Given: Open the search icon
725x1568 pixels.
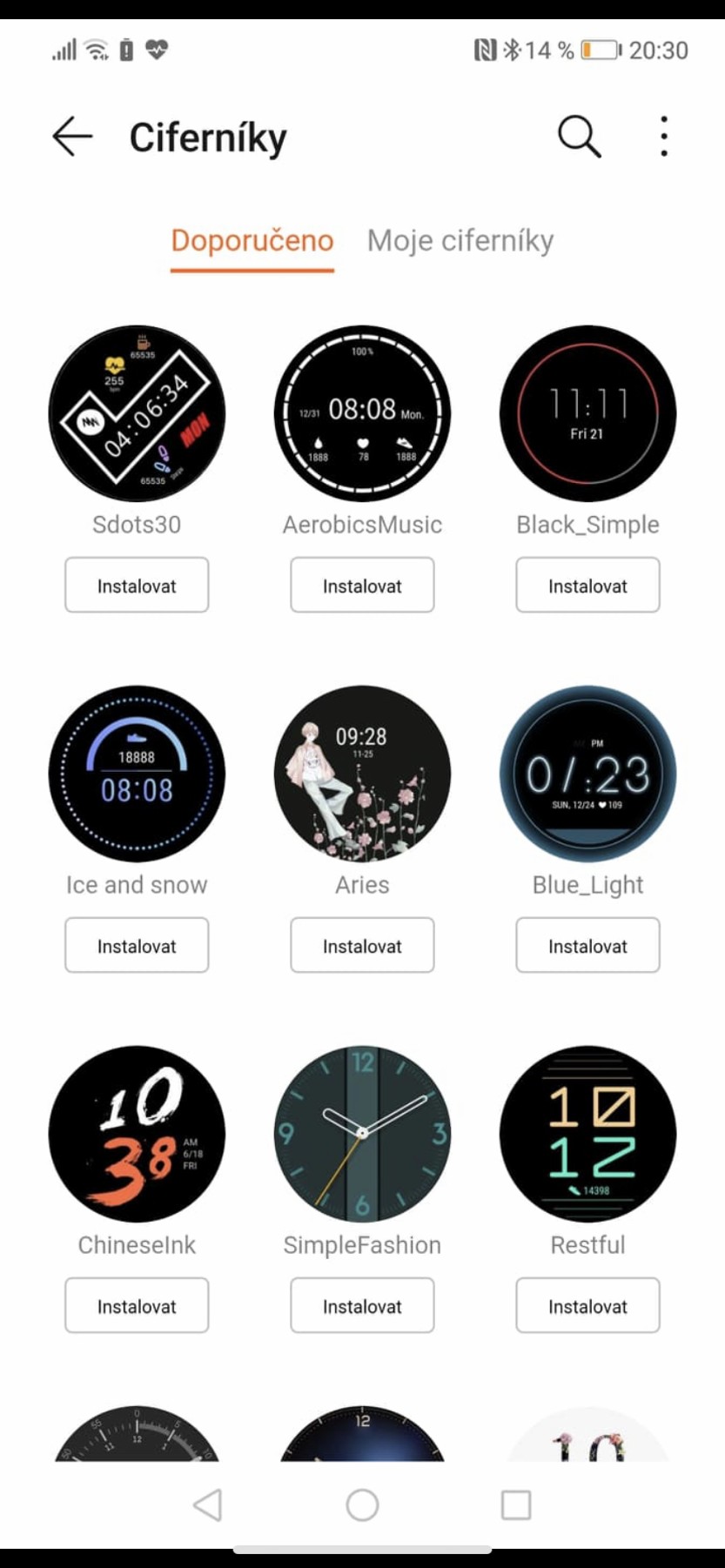Looking at the screenshot, I should pos(579,137).
